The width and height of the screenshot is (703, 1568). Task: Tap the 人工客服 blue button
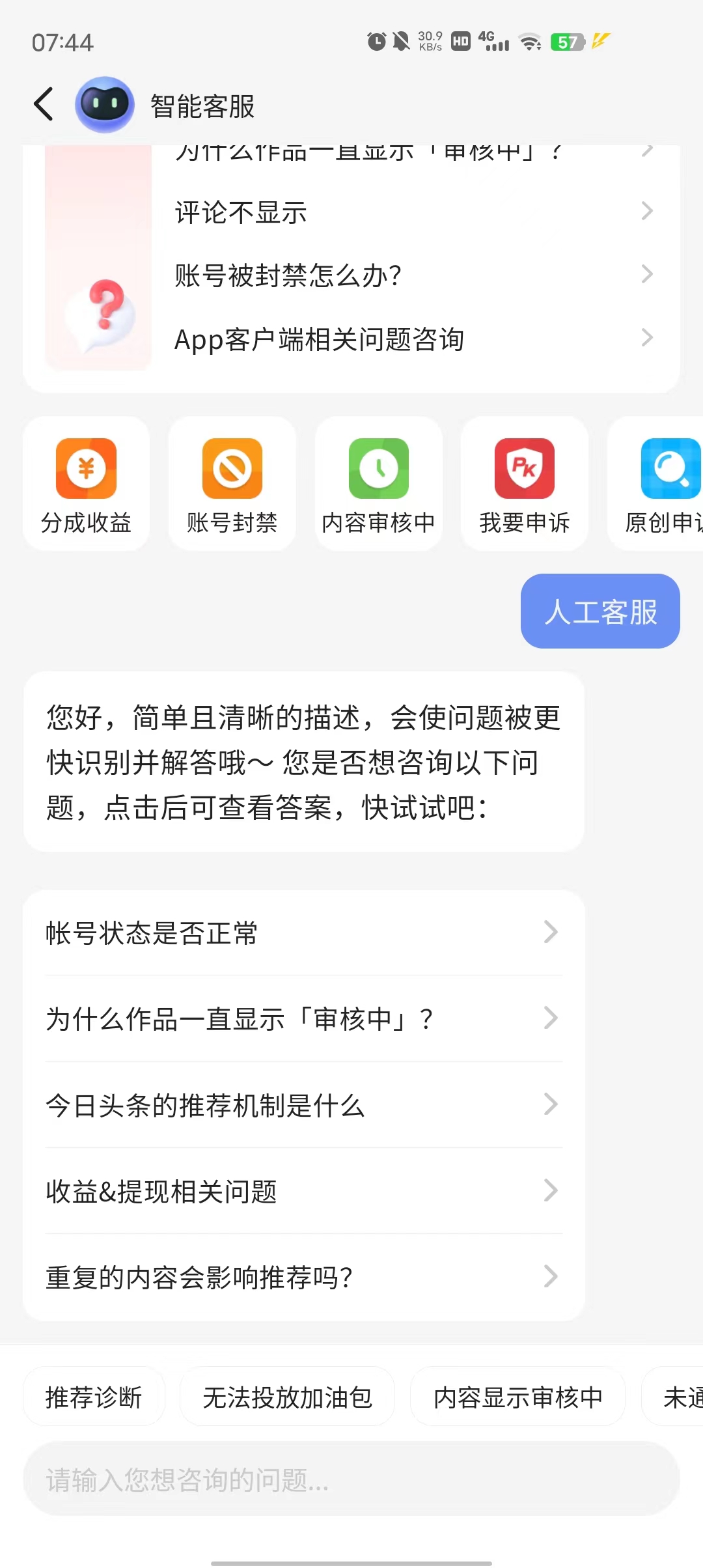pyautogui.click(x=600, y=611)
